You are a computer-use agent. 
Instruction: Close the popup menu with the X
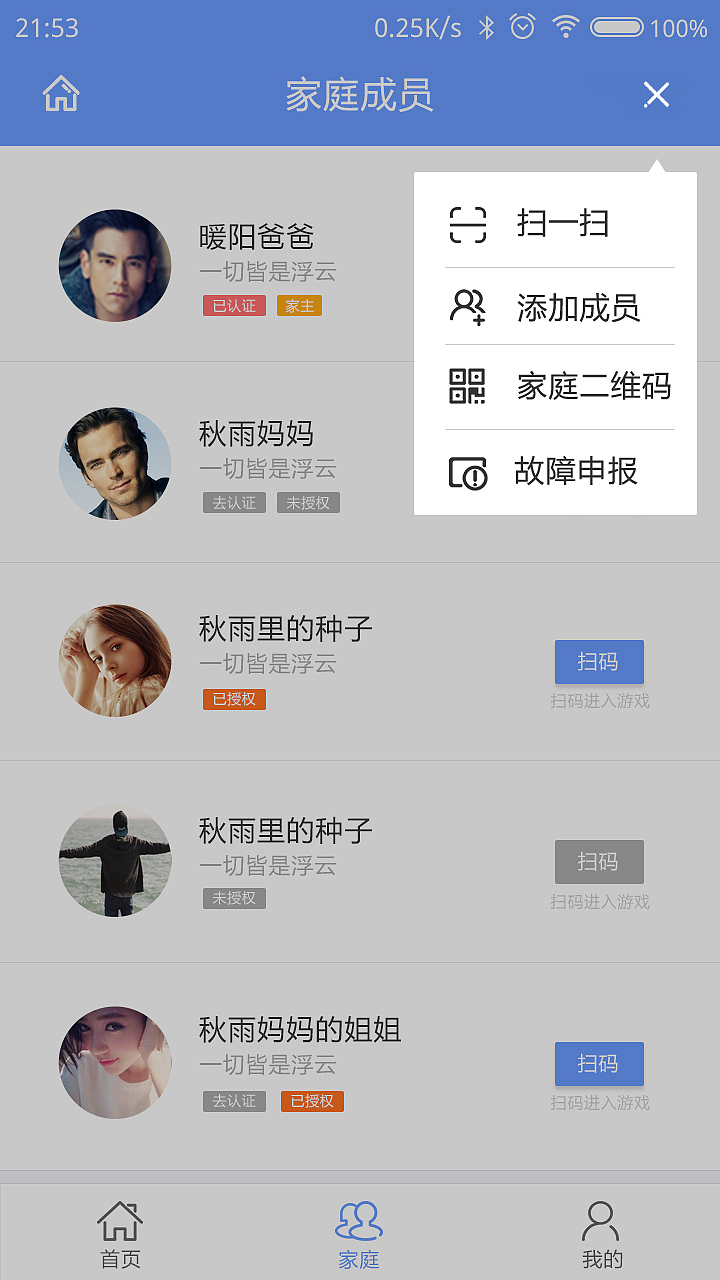click(x=656, y=93)
